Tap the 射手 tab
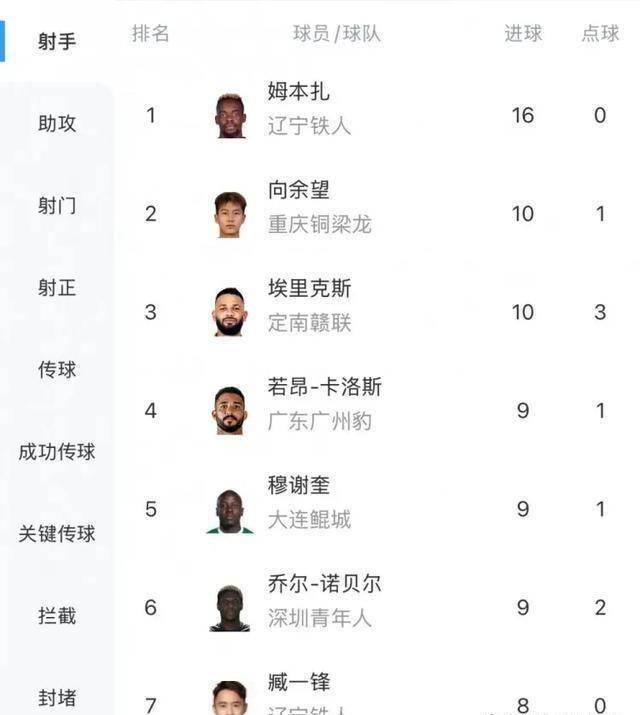Viewport: 640px width, 715px height. click(57, 42)
